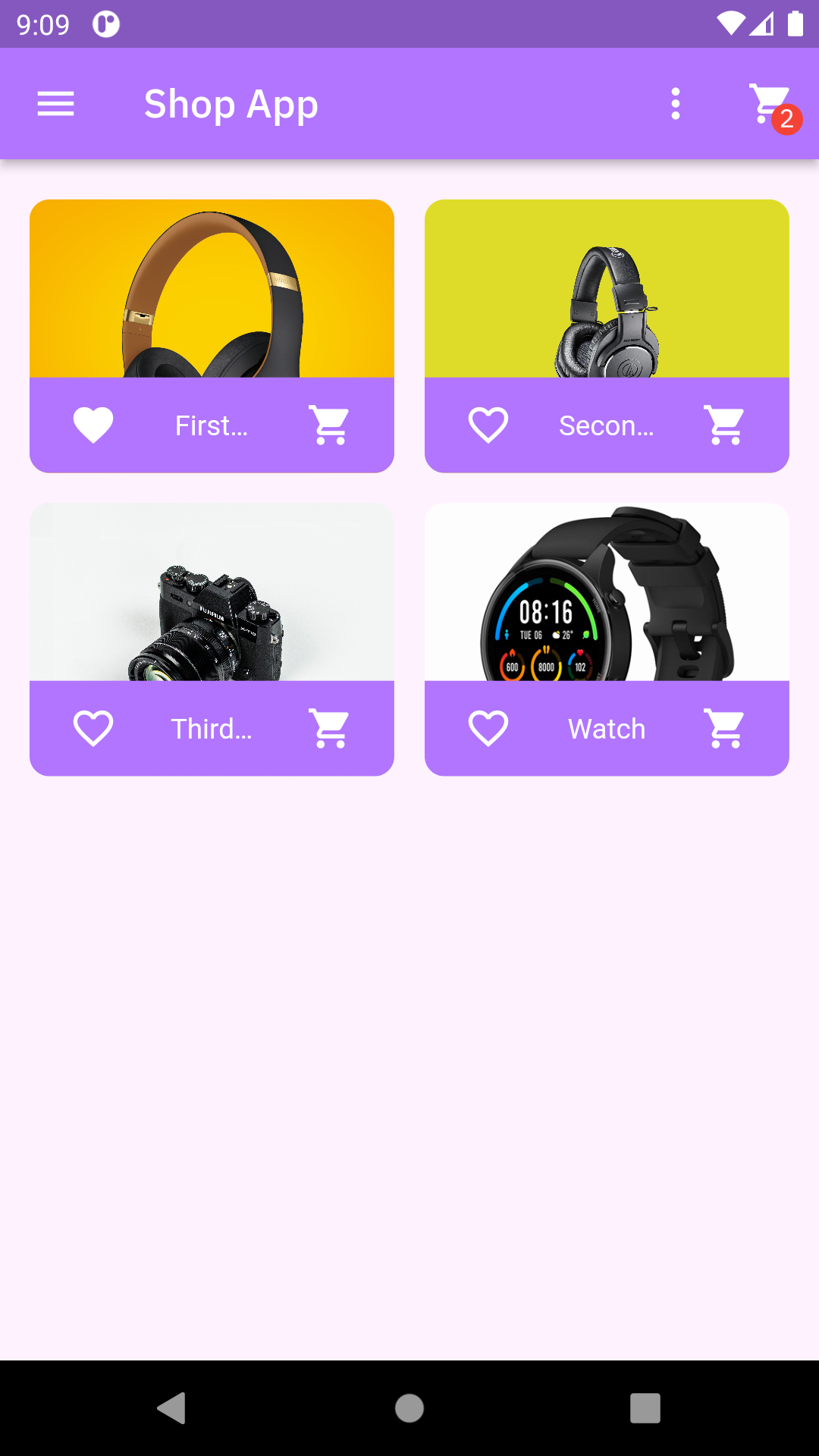Select the First product title

(x=212, y=425)
